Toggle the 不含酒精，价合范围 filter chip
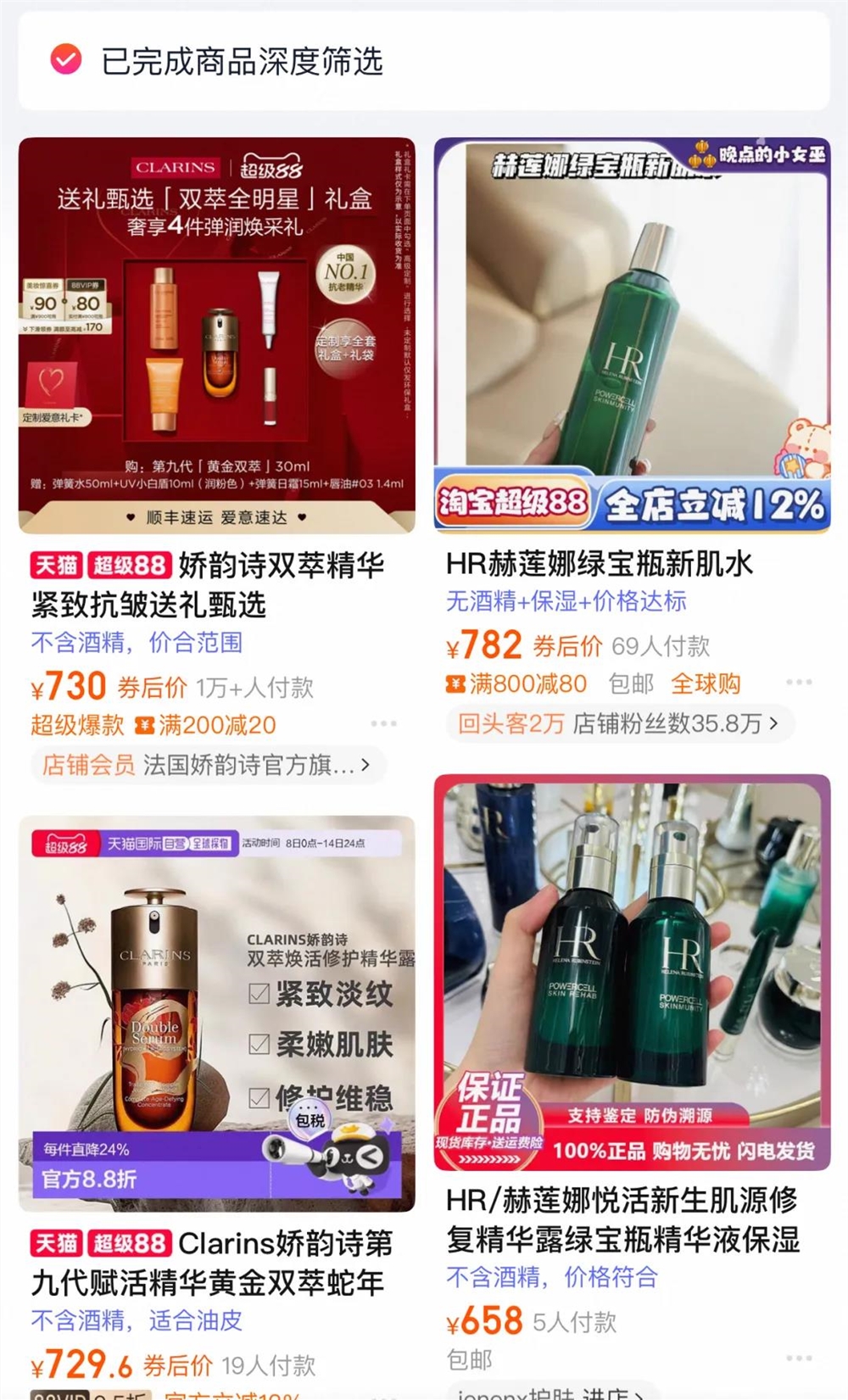Image resolution: width=848 pixels, height=1400 pixels. coord(136,644)
